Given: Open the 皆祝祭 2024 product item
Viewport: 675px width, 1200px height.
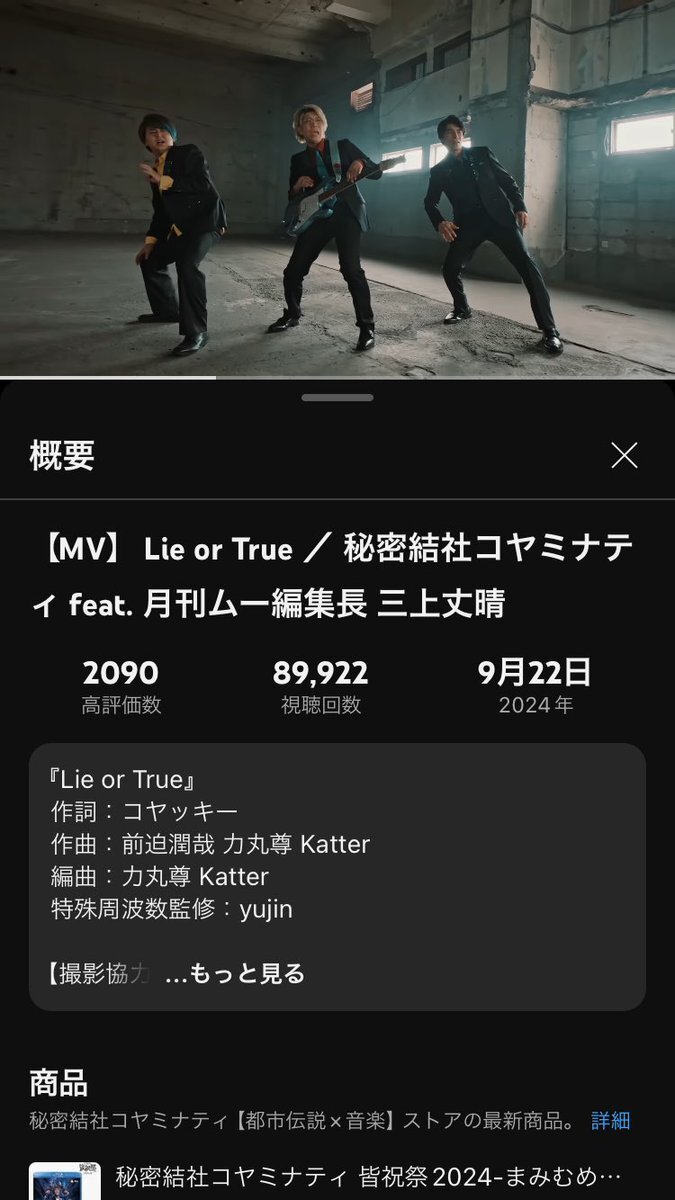Looking at the screenshot, I should point(370,1177).
